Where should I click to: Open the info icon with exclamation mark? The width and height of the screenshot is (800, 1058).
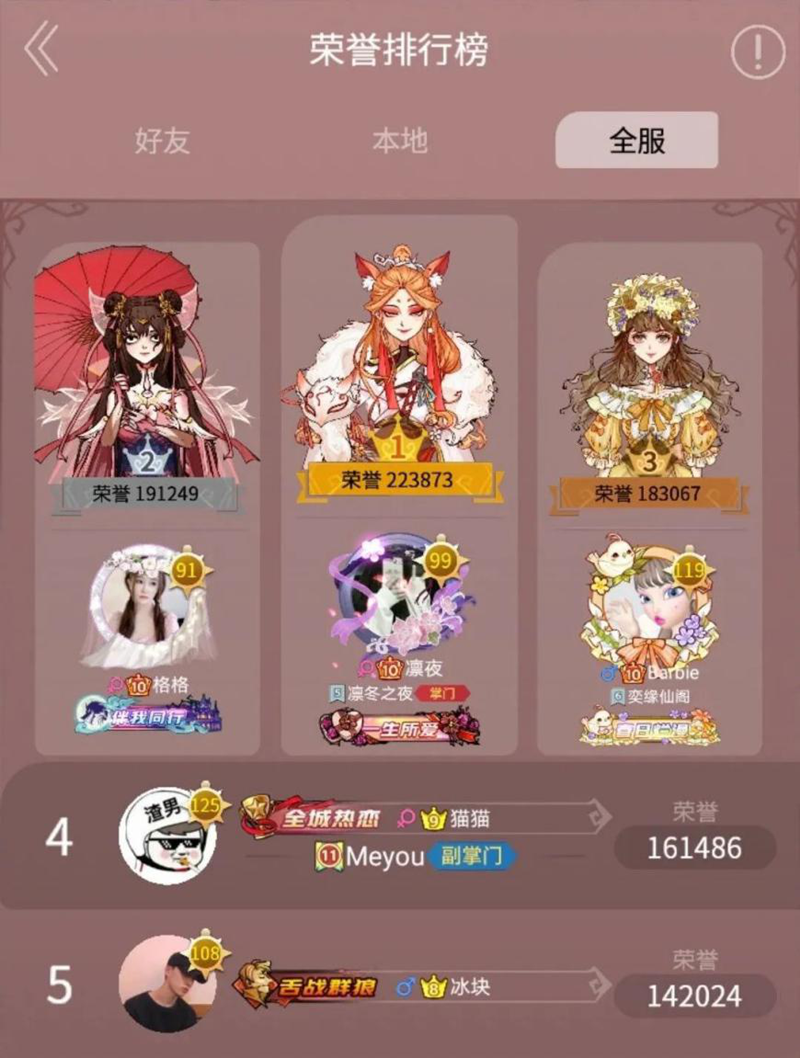click(x=757, y=51)
